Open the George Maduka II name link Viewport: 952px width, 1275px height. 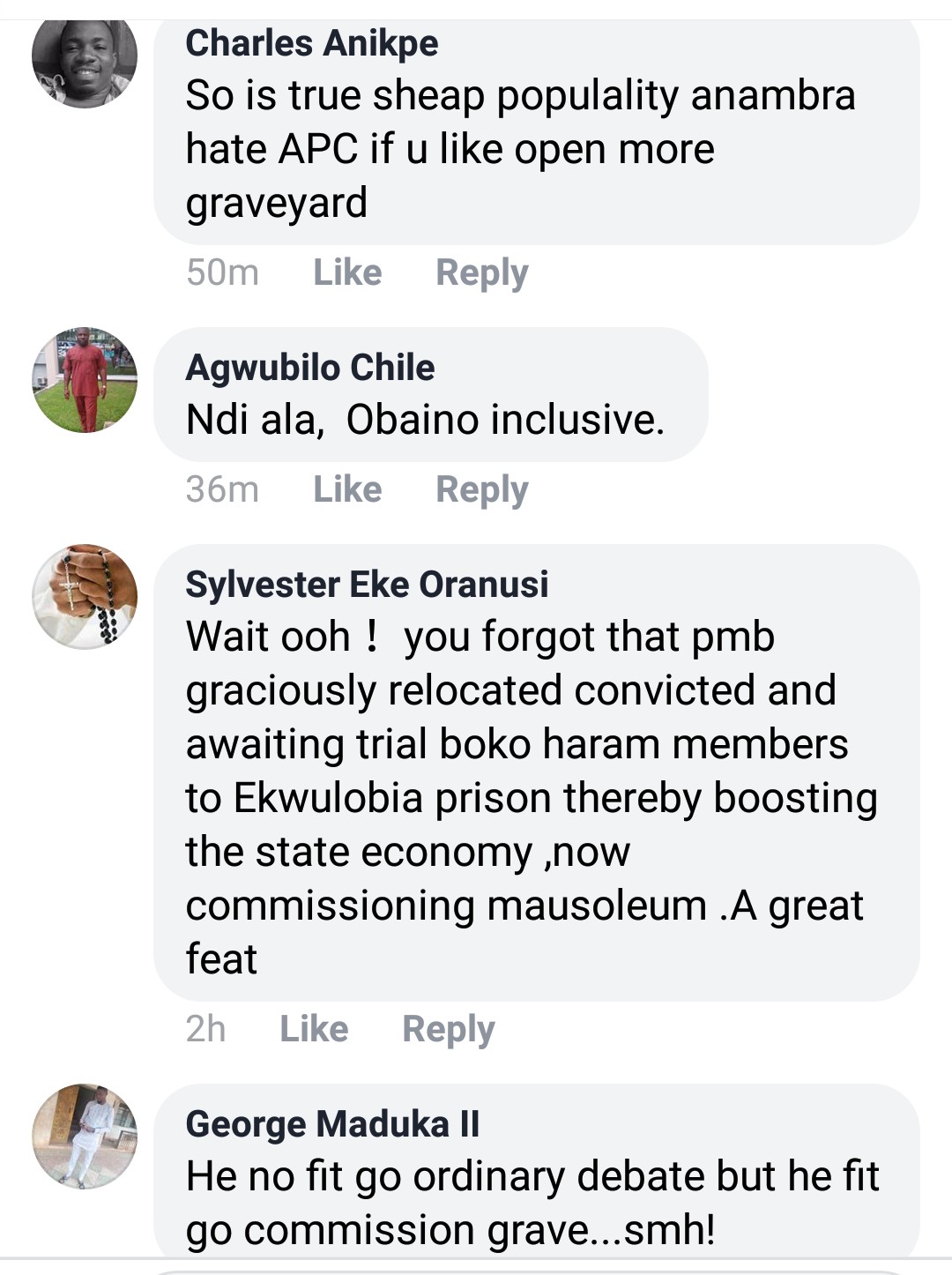coord(332,1124)
